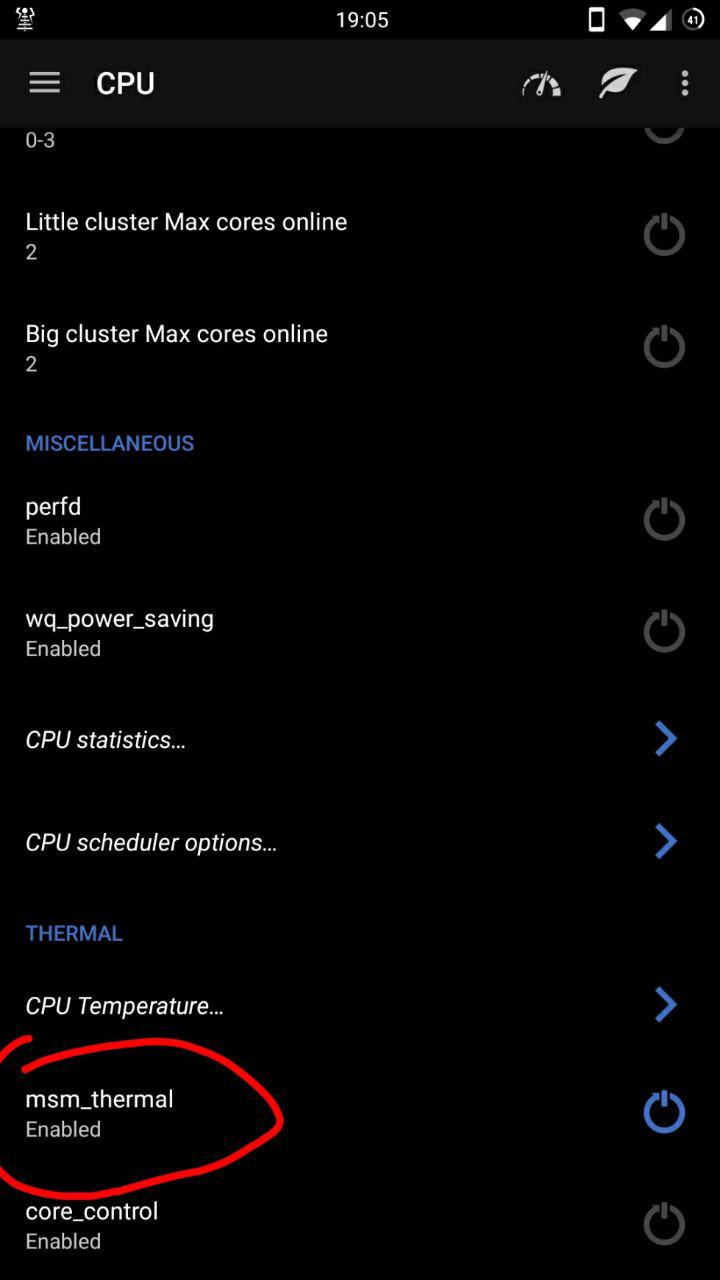Image resolution: width=720 pixels, height=1280 pixels.
Task: Open Big cluster Max cores online setting
Action: pos(176,347)
